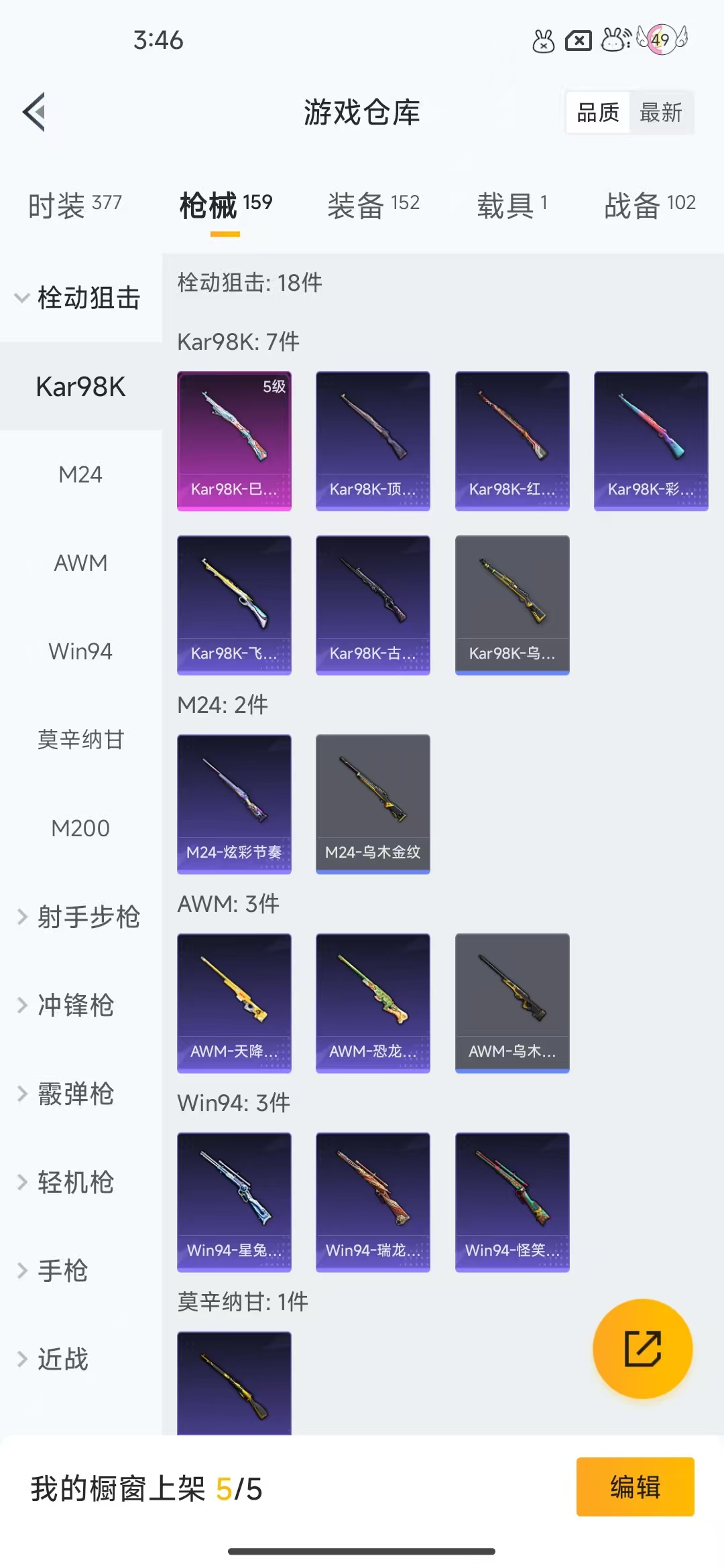Expand the 霰弹枪 category

tap(75, 1094)
